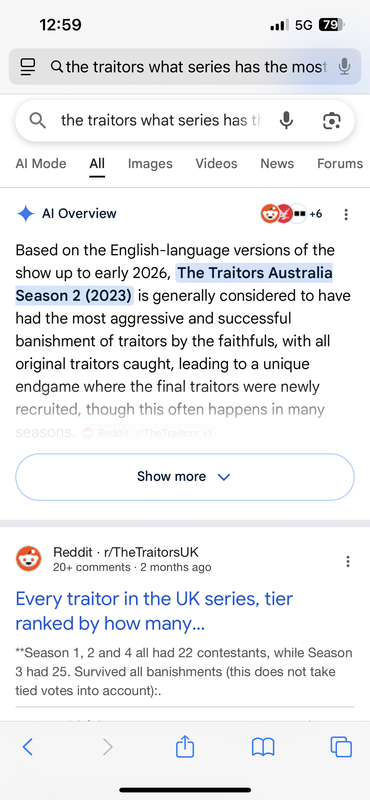Switch to the News tab
The width and height of the screenshot is (370, 800).
[277, 164]
